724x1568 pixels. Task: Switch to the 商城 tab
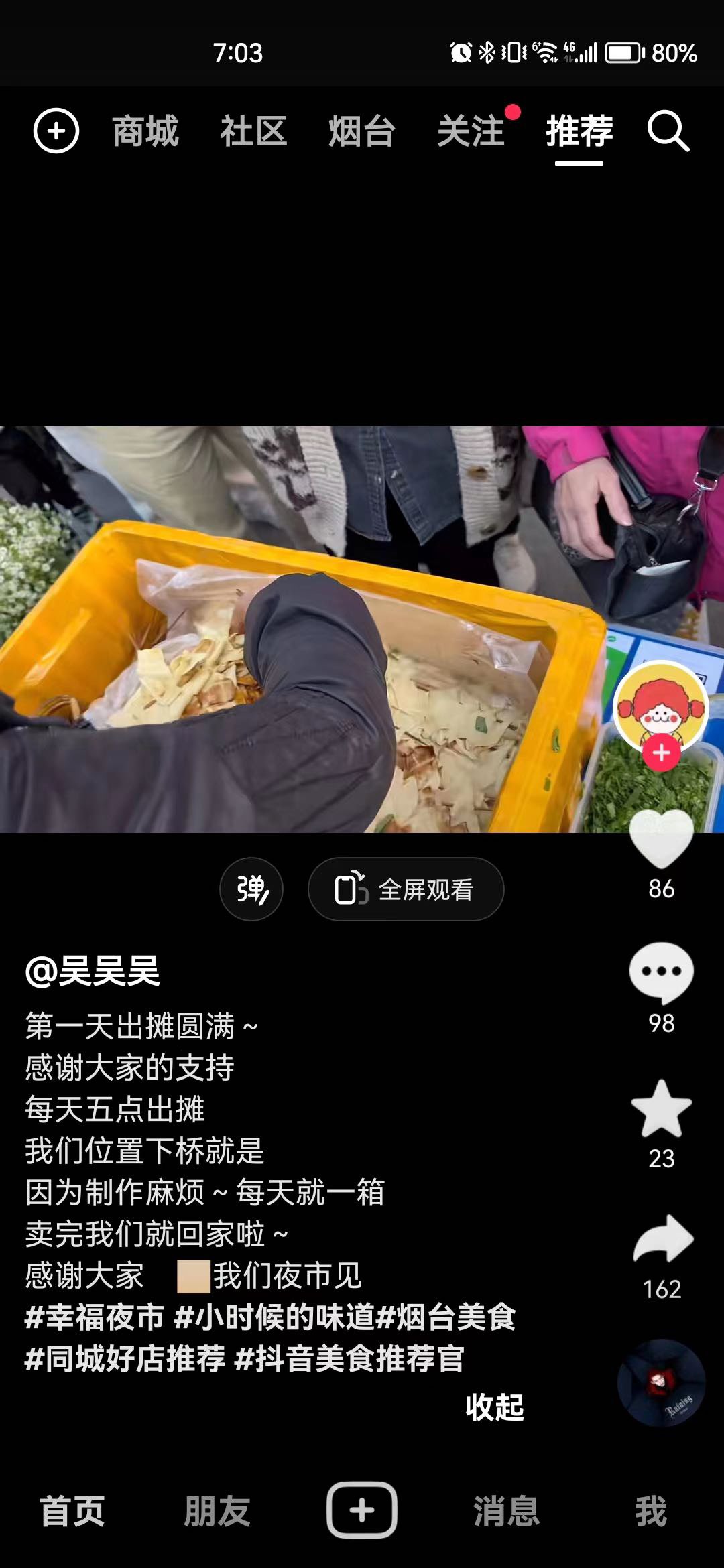pyautogui.click(x=145, y=131)
